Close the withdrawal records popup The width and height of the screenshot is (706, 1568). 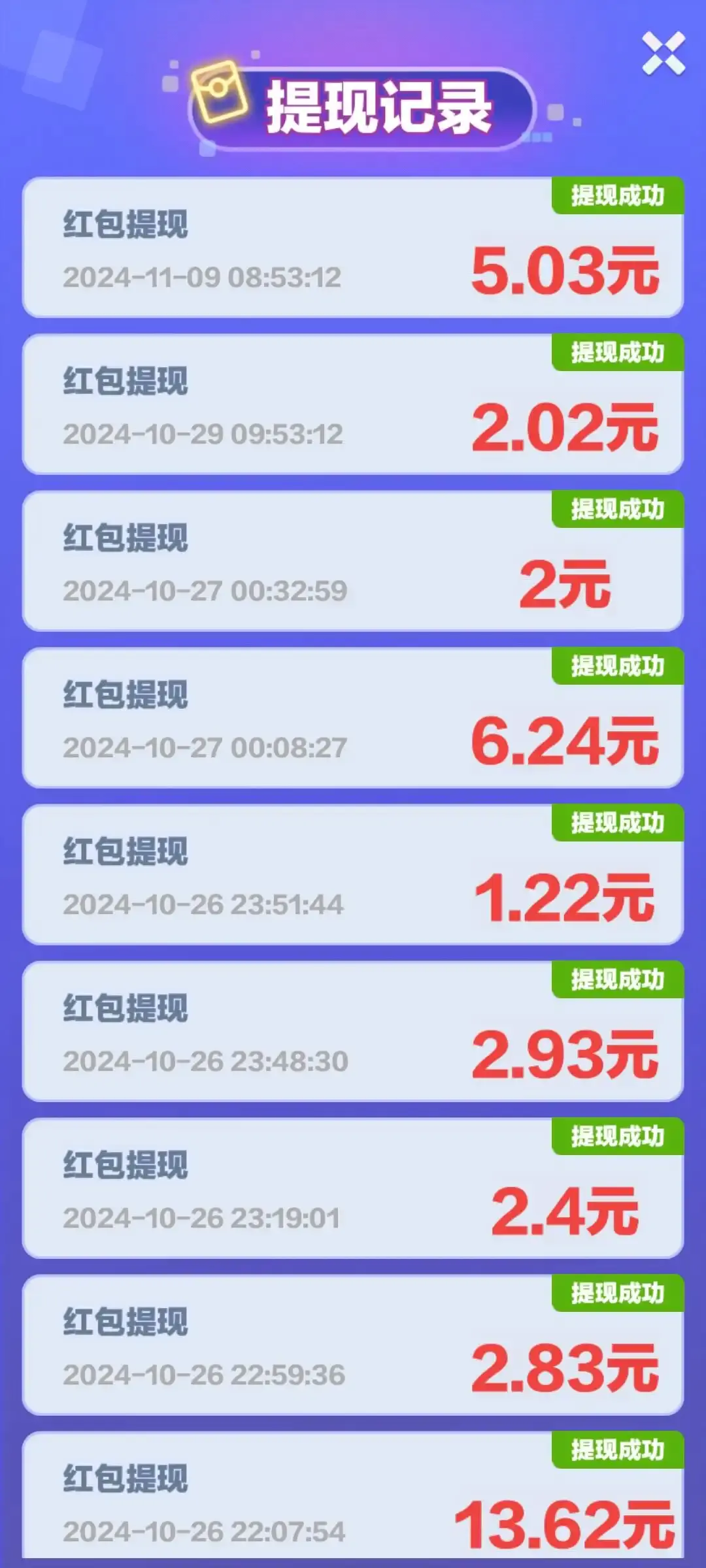pyautogui.click(x=664, y=53)
